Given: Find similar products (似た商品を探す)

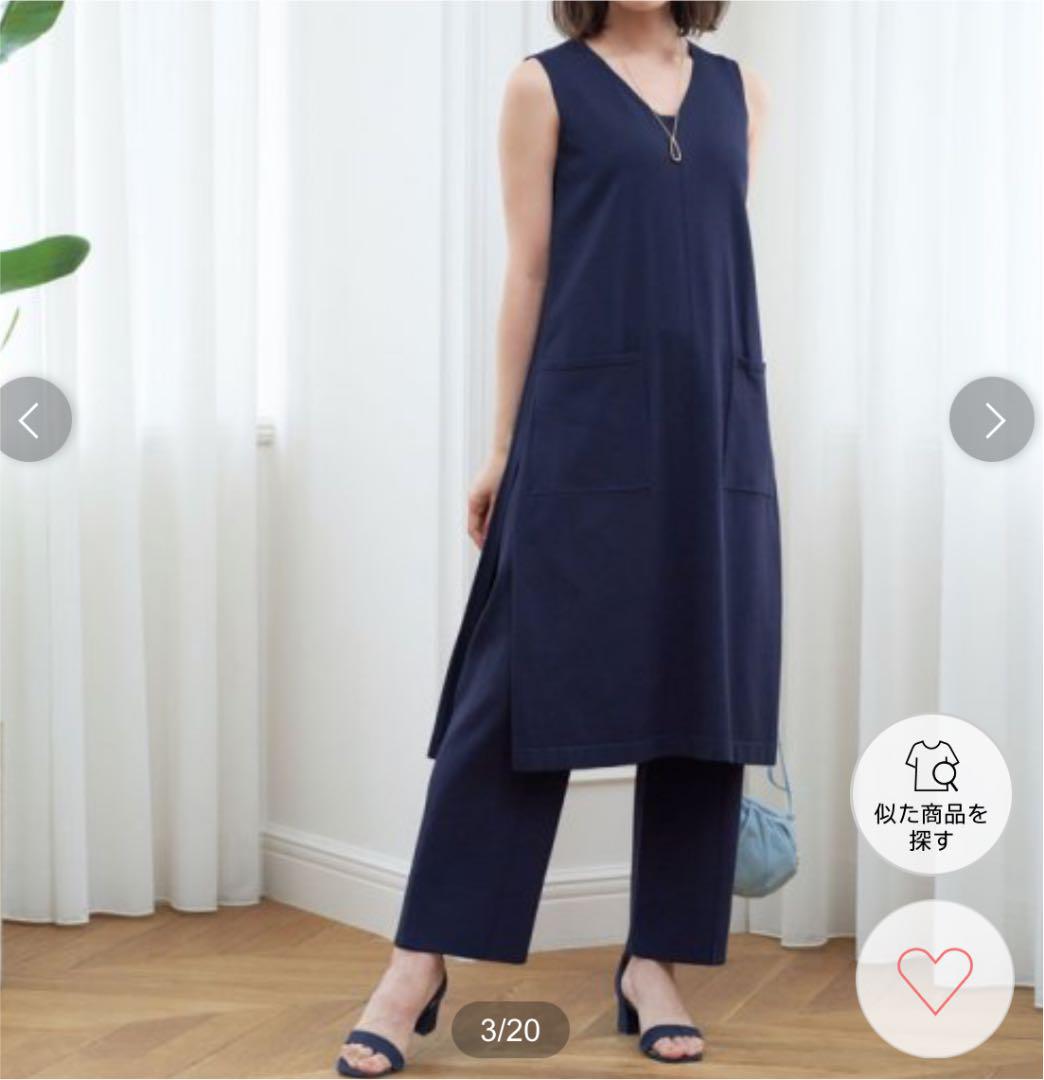Looking at the screenshot, I should 931,796.
